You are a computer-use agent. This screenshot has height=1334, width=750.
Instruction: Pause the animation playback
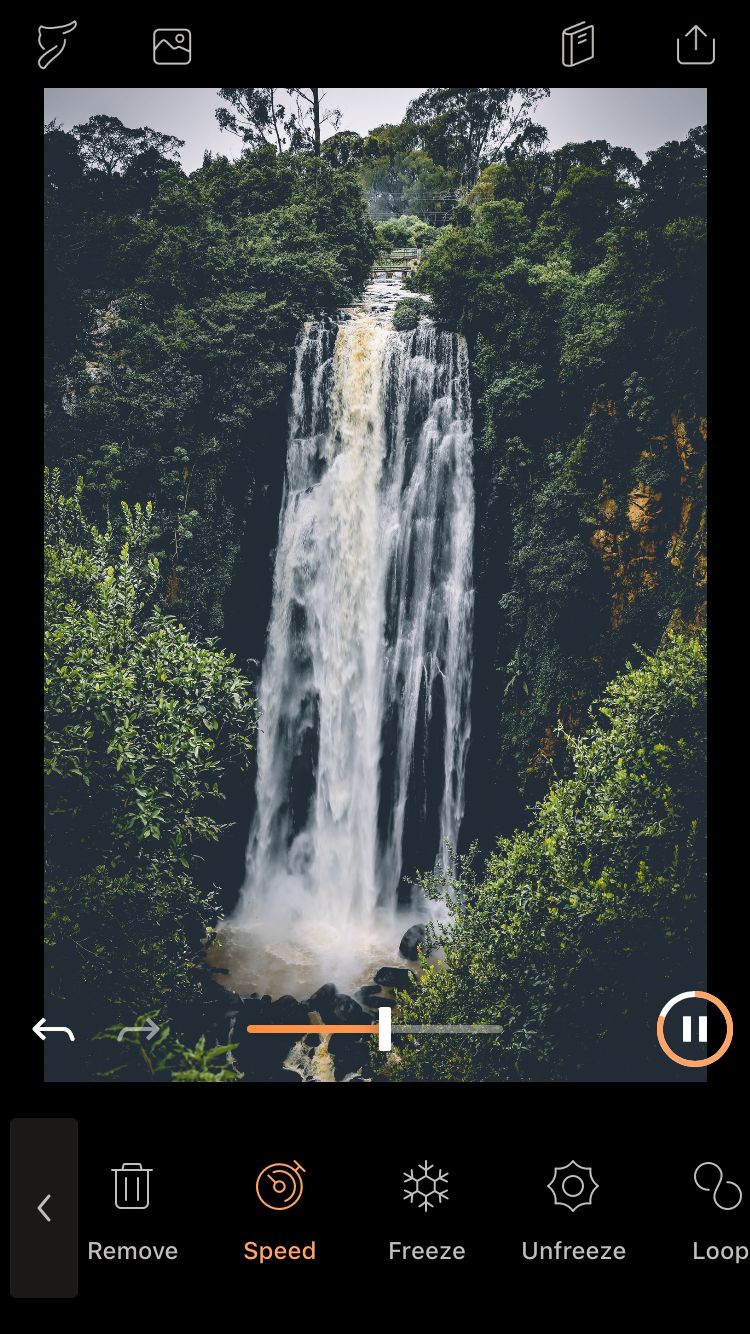point(695,1029)
